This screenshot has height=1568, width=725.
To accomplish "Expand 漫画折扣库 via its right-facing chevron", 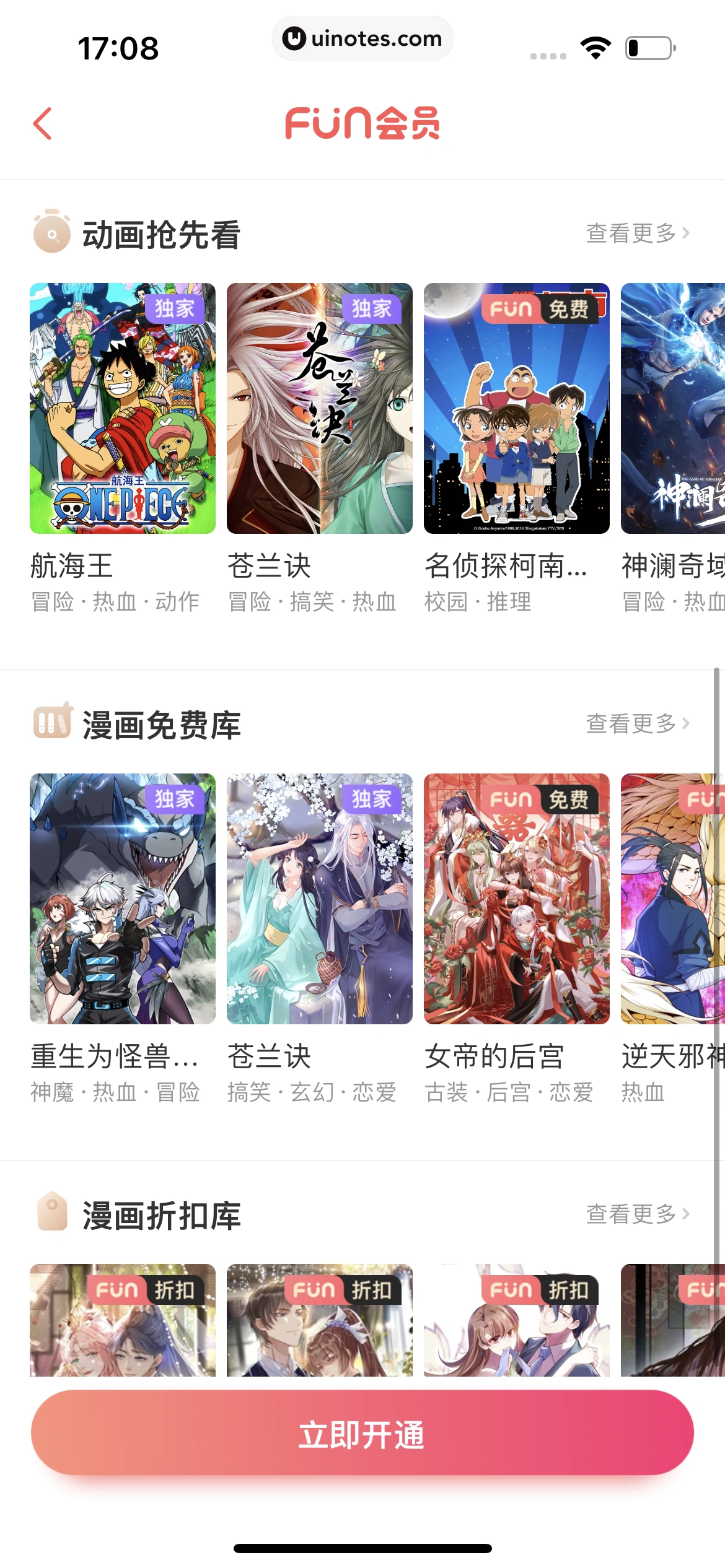I will [685, 1213].
